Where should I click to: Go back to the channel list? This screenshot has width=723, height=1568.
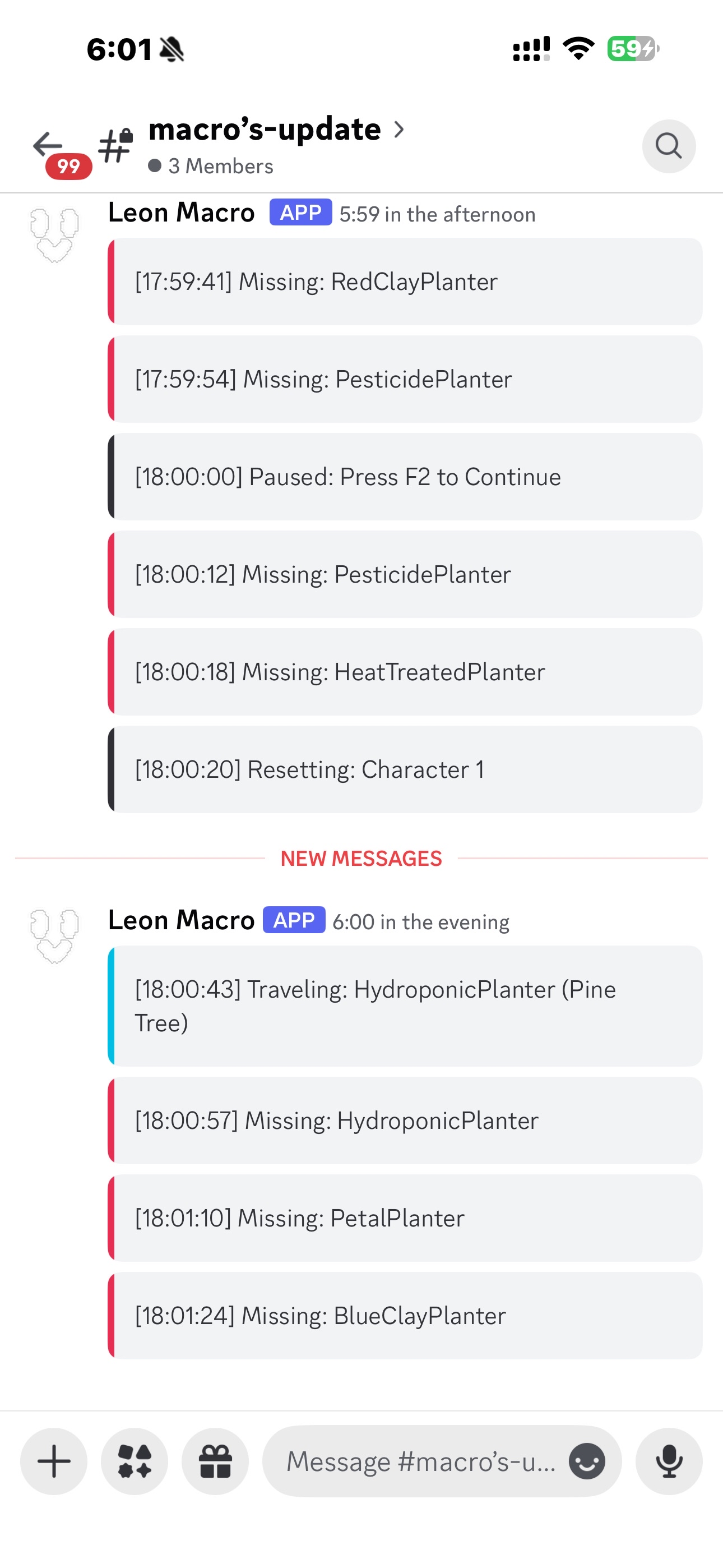(x=49, y=145)
